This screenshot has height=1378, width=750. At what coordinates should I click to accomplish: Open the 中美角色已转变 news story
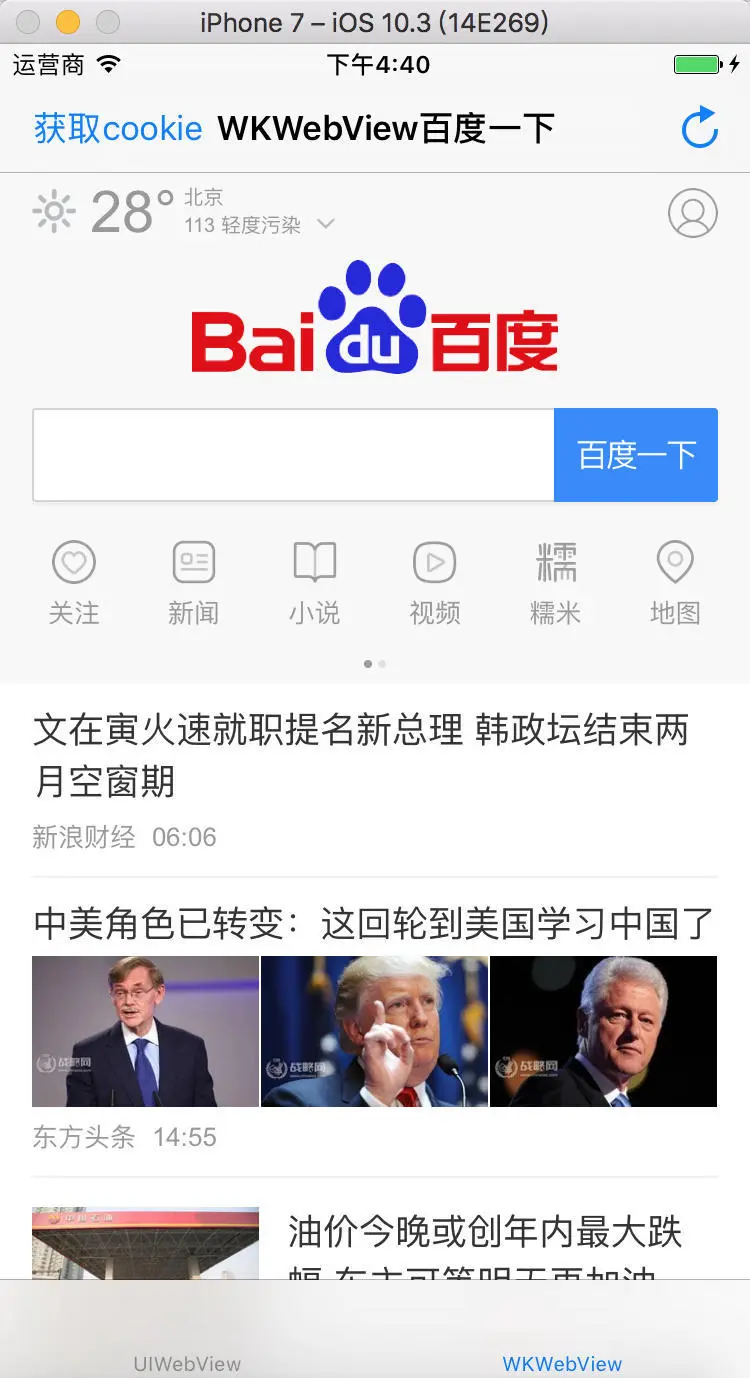click(x=374, y=924)
